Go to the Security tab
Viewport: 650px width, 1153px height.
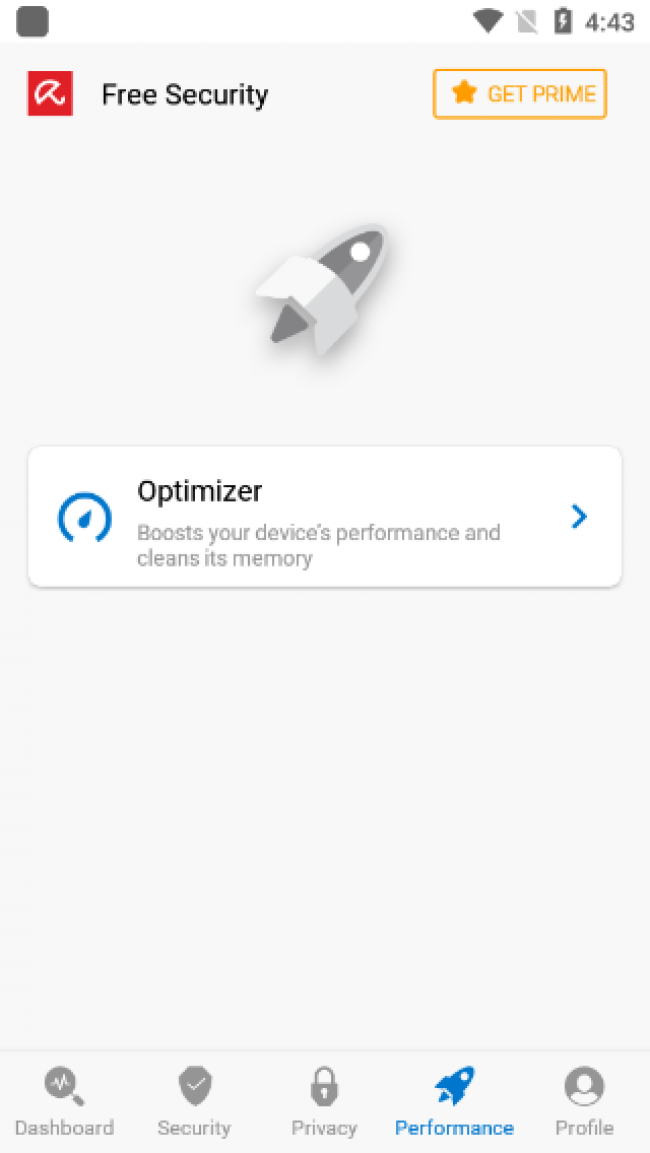(194, 1101)
